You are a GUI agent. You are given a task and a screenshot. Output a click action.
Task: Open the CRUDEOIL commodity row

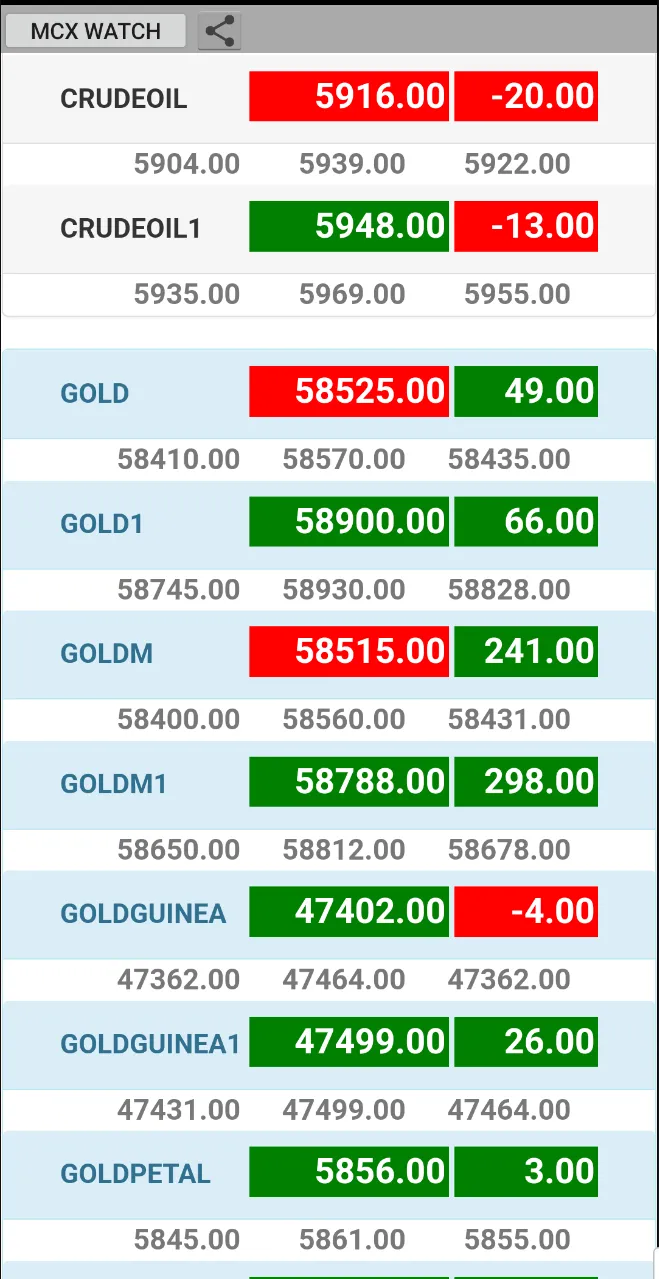tap(124, 98)
